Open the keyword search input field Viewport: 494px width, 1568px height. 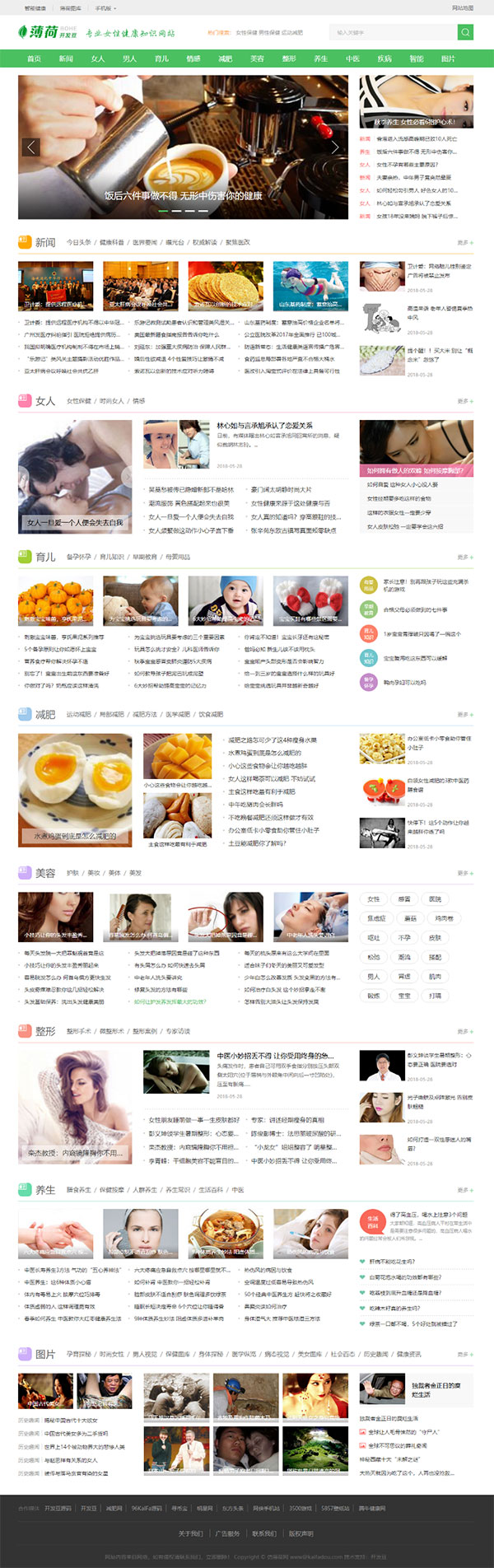tap(393, 32)
